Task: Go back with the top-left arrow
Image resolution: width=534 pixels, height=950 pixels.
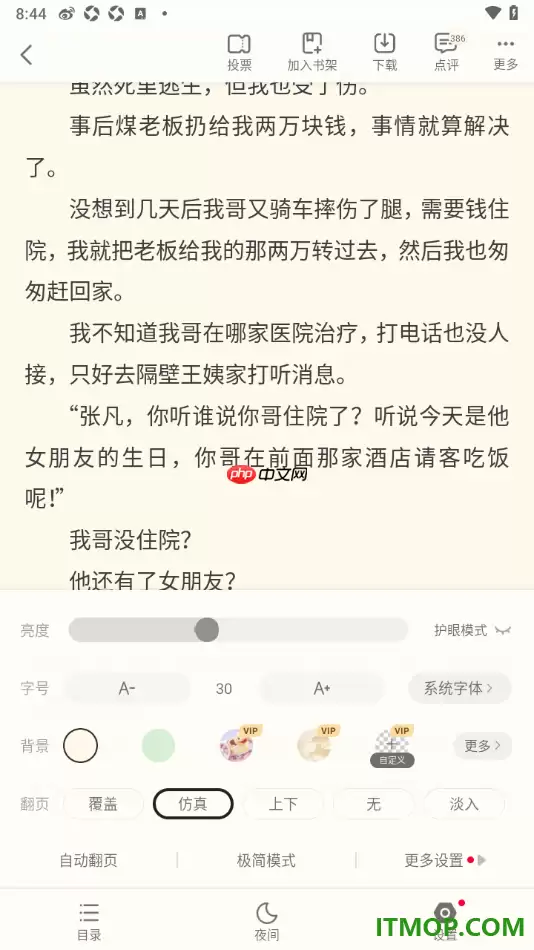Action: pyautogui.click(x=26, y=54)
